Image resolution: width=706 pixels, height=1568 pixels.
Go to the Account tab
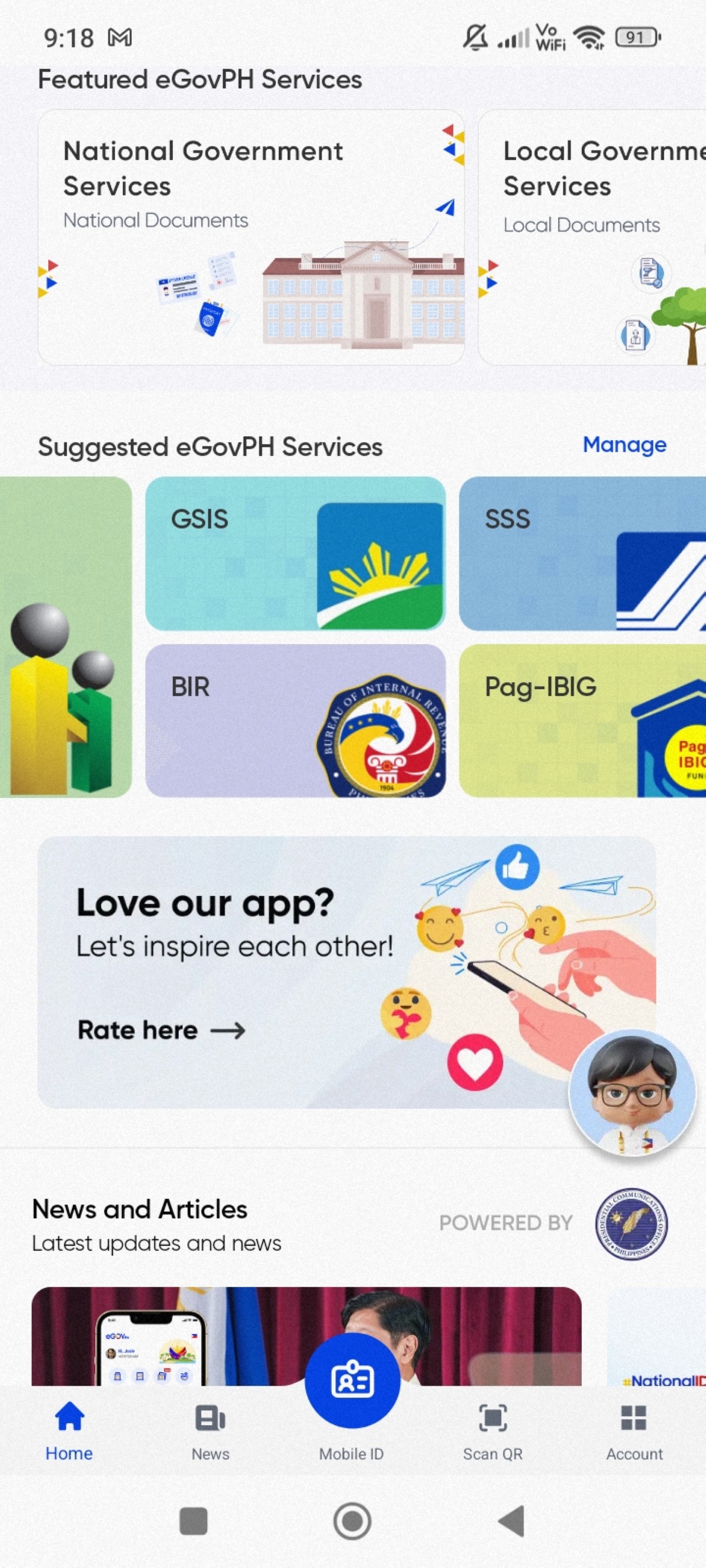pos(634,1432)
